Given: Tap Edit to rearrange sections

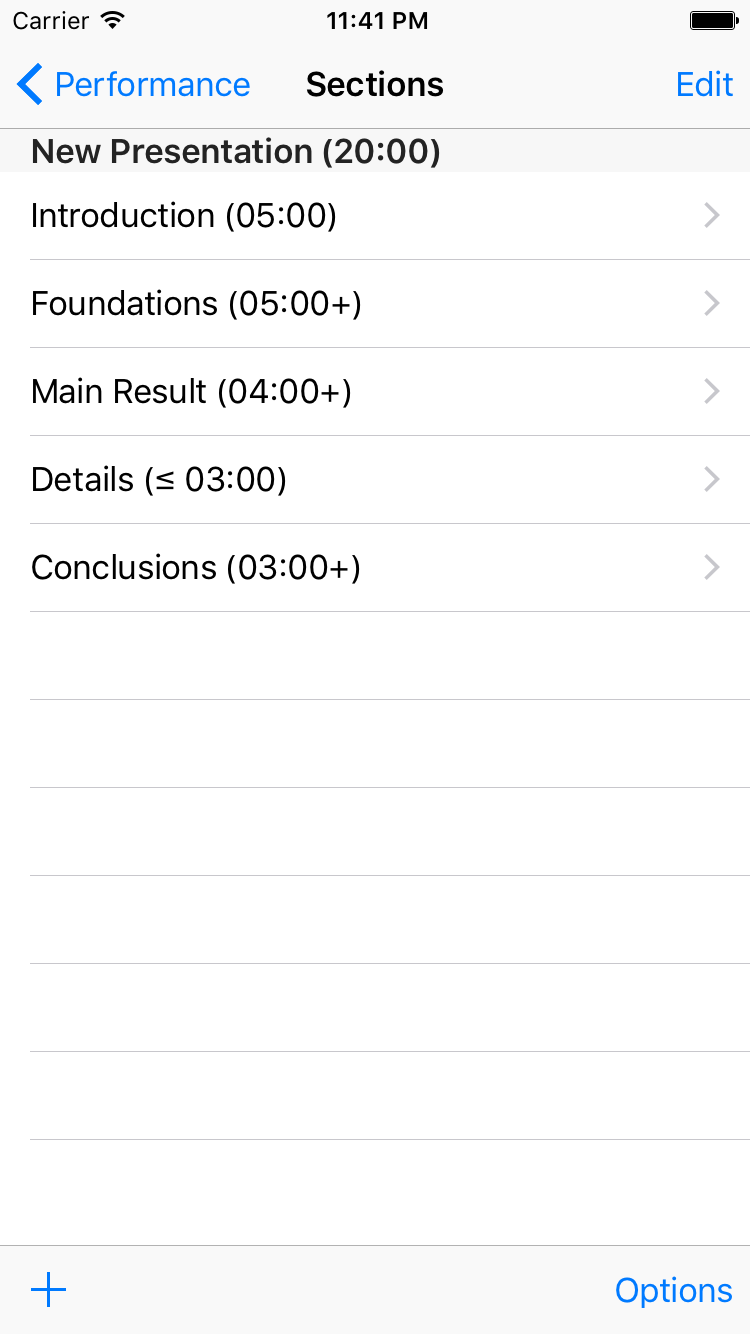Looking at the screenshot, I should click(704, 84).
